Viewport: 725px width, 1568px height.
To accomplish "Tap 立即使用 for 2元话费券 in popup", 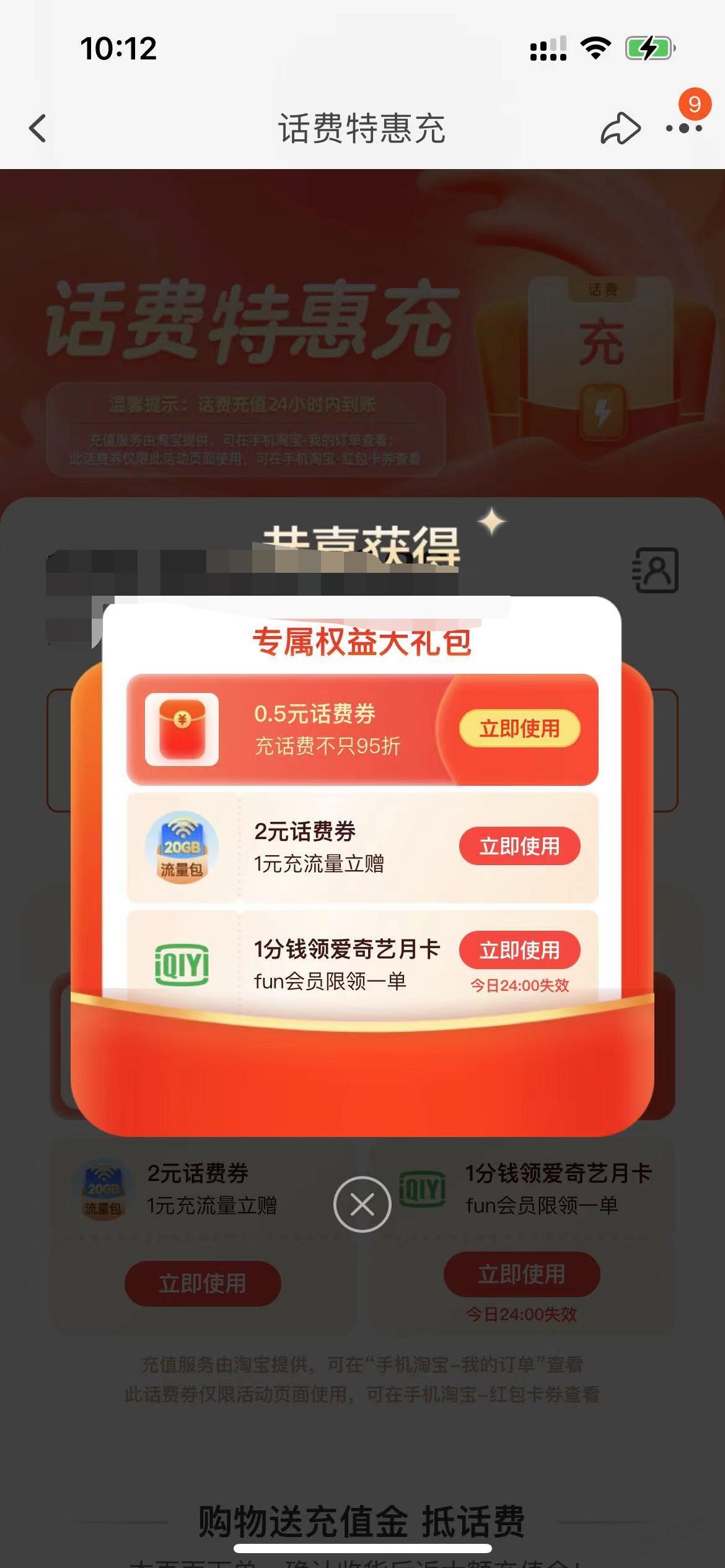I will coord(519,846).
